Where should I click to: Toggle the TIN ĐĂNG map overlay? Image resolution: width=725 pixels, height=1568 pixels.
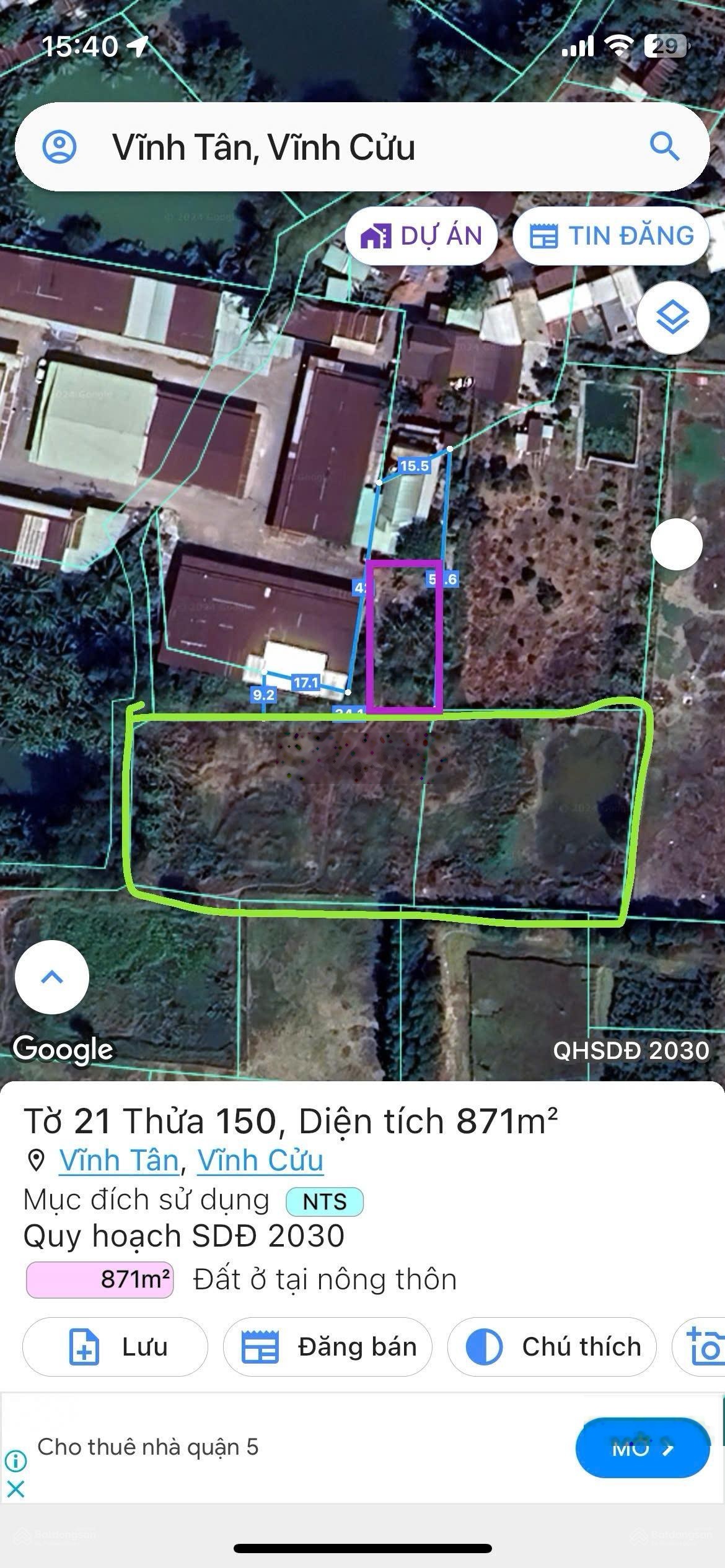[x=609, y=236]
